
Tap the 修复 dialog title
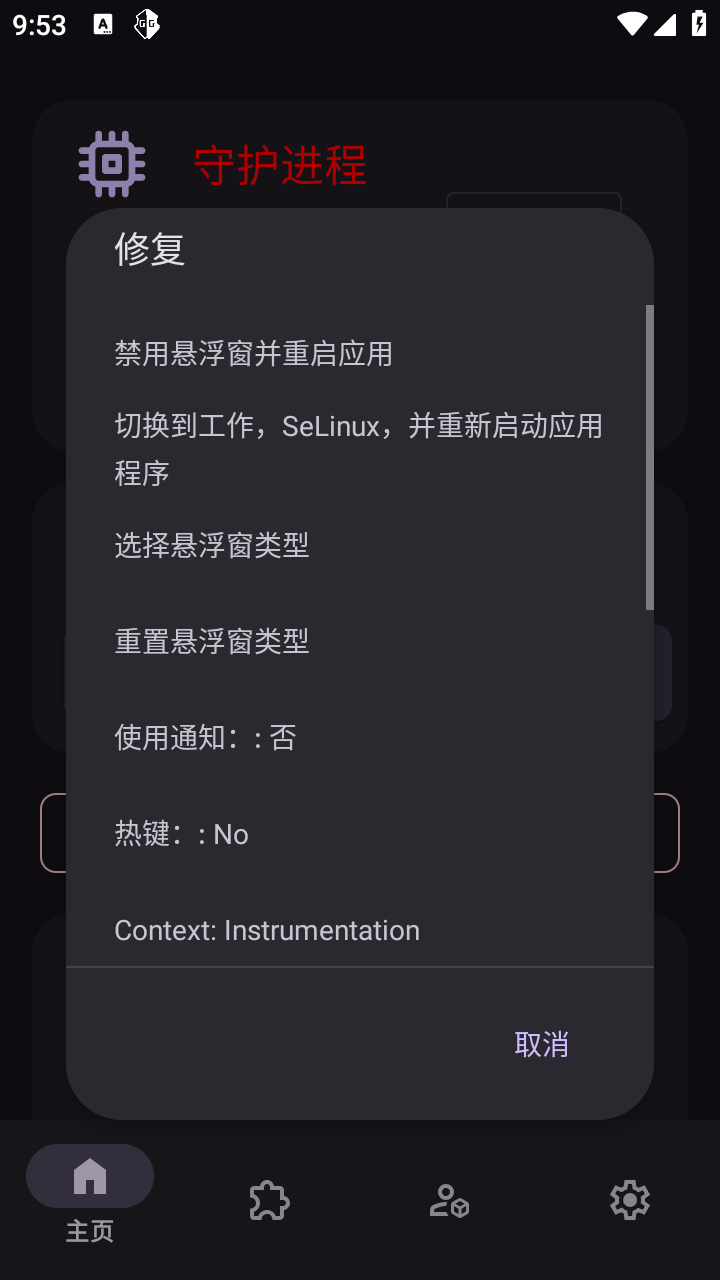pyautogui.click(x=150, y=250)
